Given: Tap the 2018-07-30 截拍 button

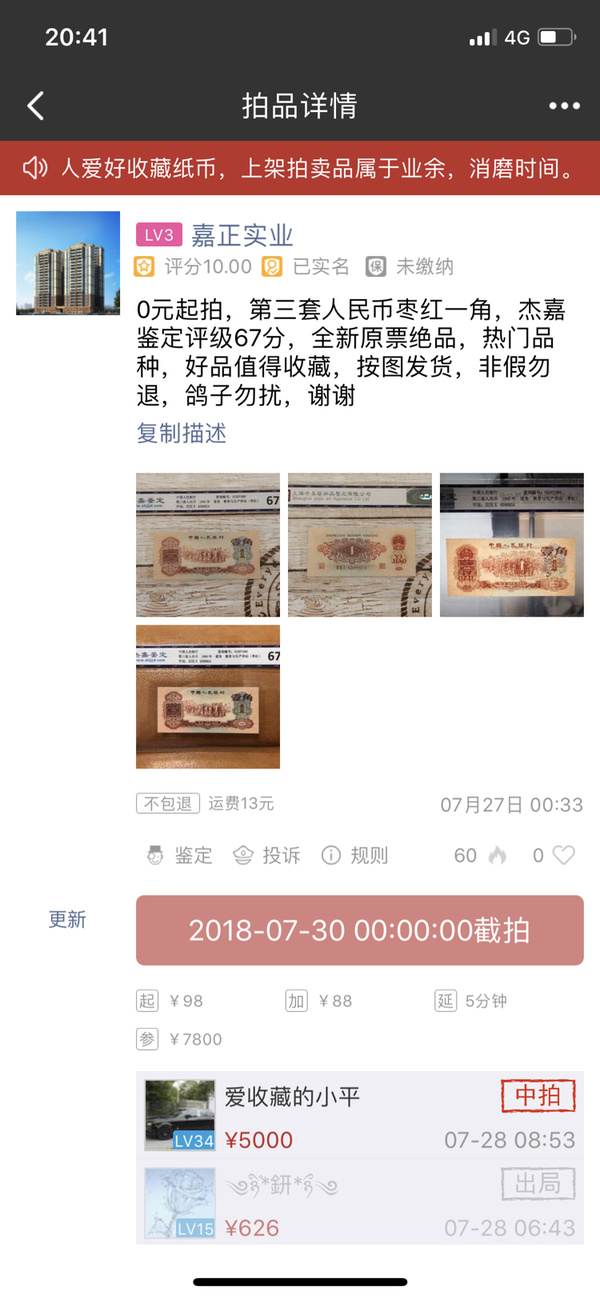Looking at the screenshot, I should coord(360,930).
